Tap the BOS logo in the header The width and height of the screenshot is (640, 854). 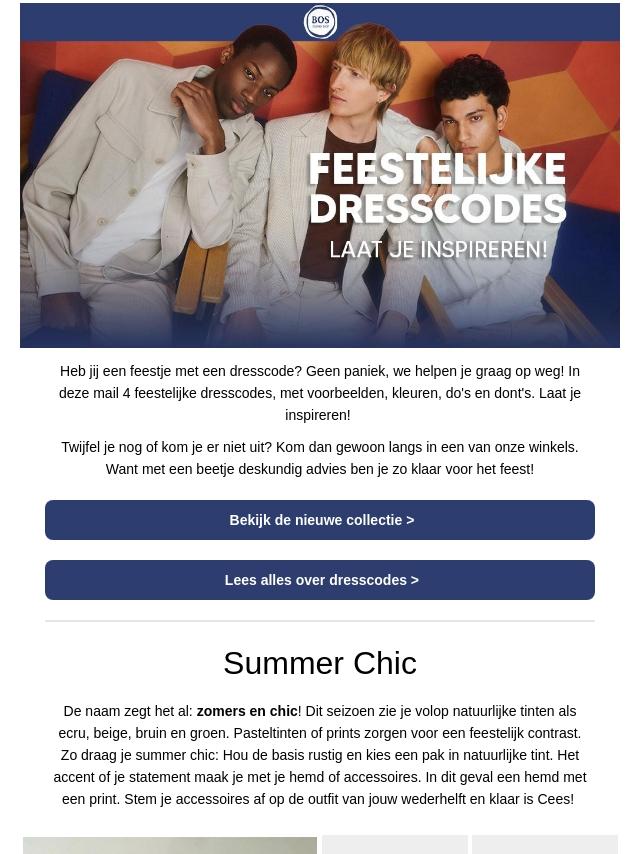(x=320, y=22)
